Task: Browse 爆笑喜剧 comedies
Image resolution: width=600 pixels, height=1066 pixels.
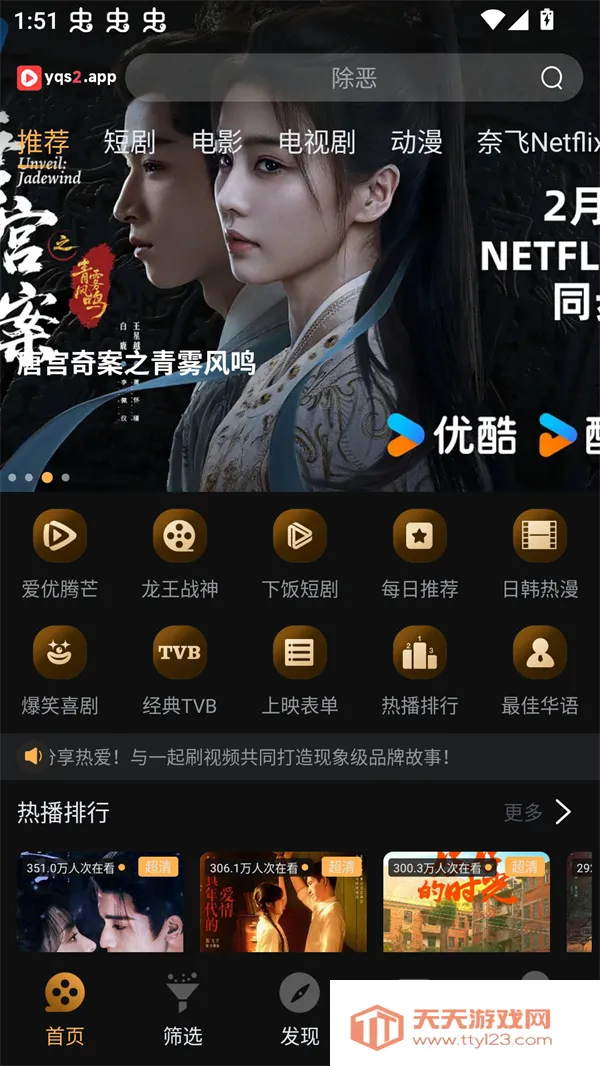Action: 60,668
